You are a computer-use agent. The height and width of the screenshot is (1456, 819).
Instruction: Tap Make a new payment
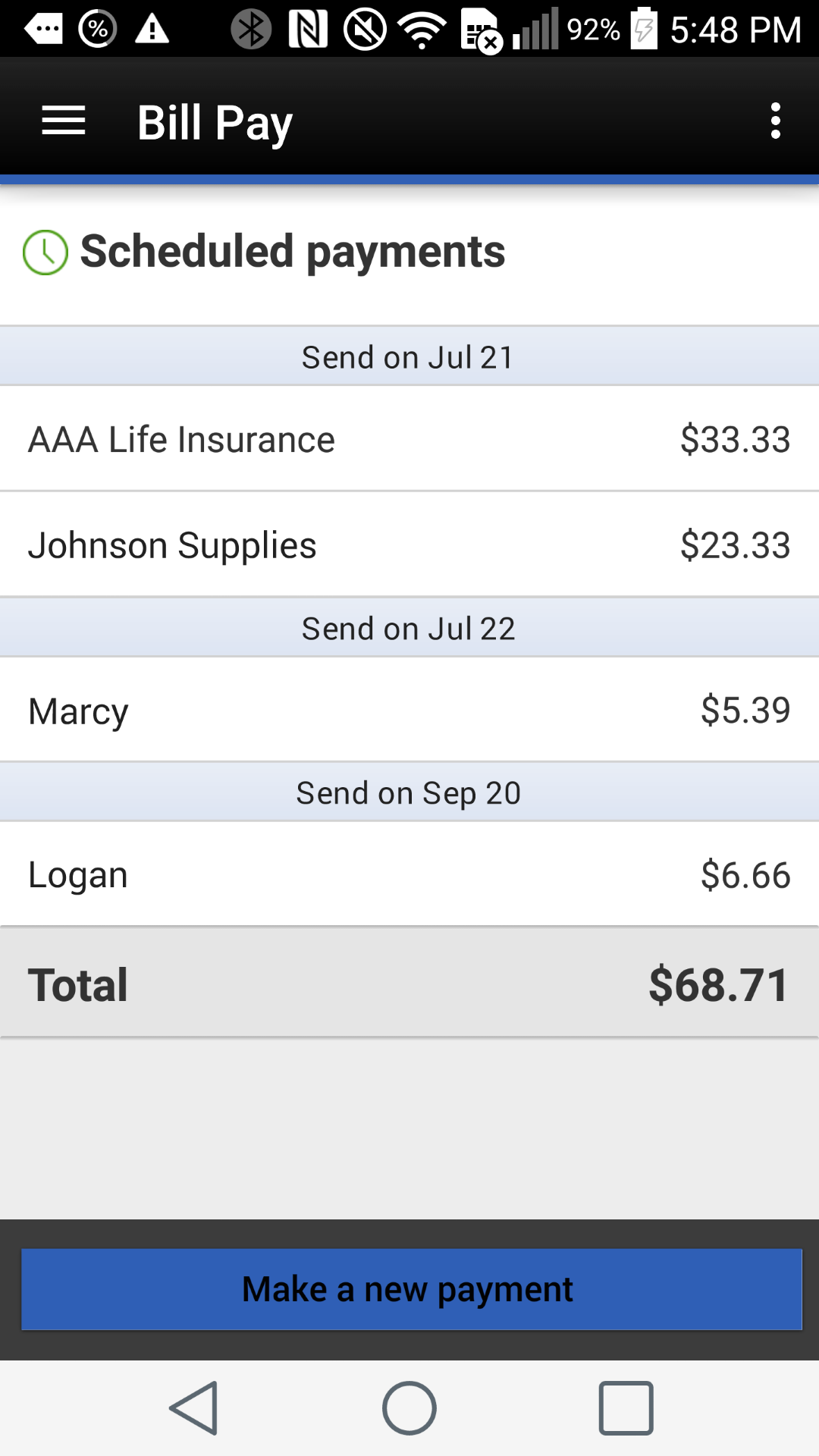[x=411, y=1289]
